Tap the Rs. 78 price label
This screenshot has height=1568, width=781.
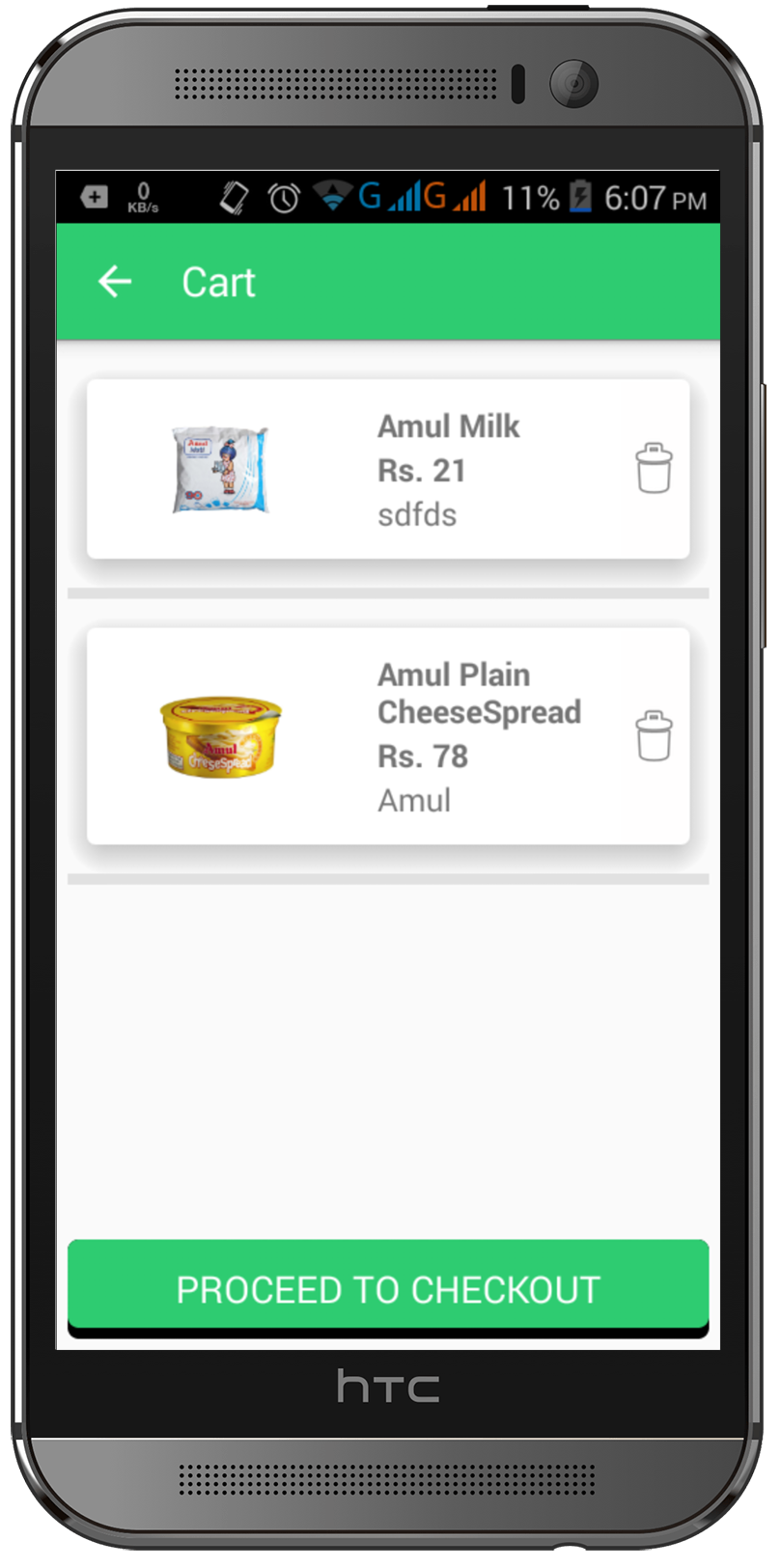(x=422, y=756)
